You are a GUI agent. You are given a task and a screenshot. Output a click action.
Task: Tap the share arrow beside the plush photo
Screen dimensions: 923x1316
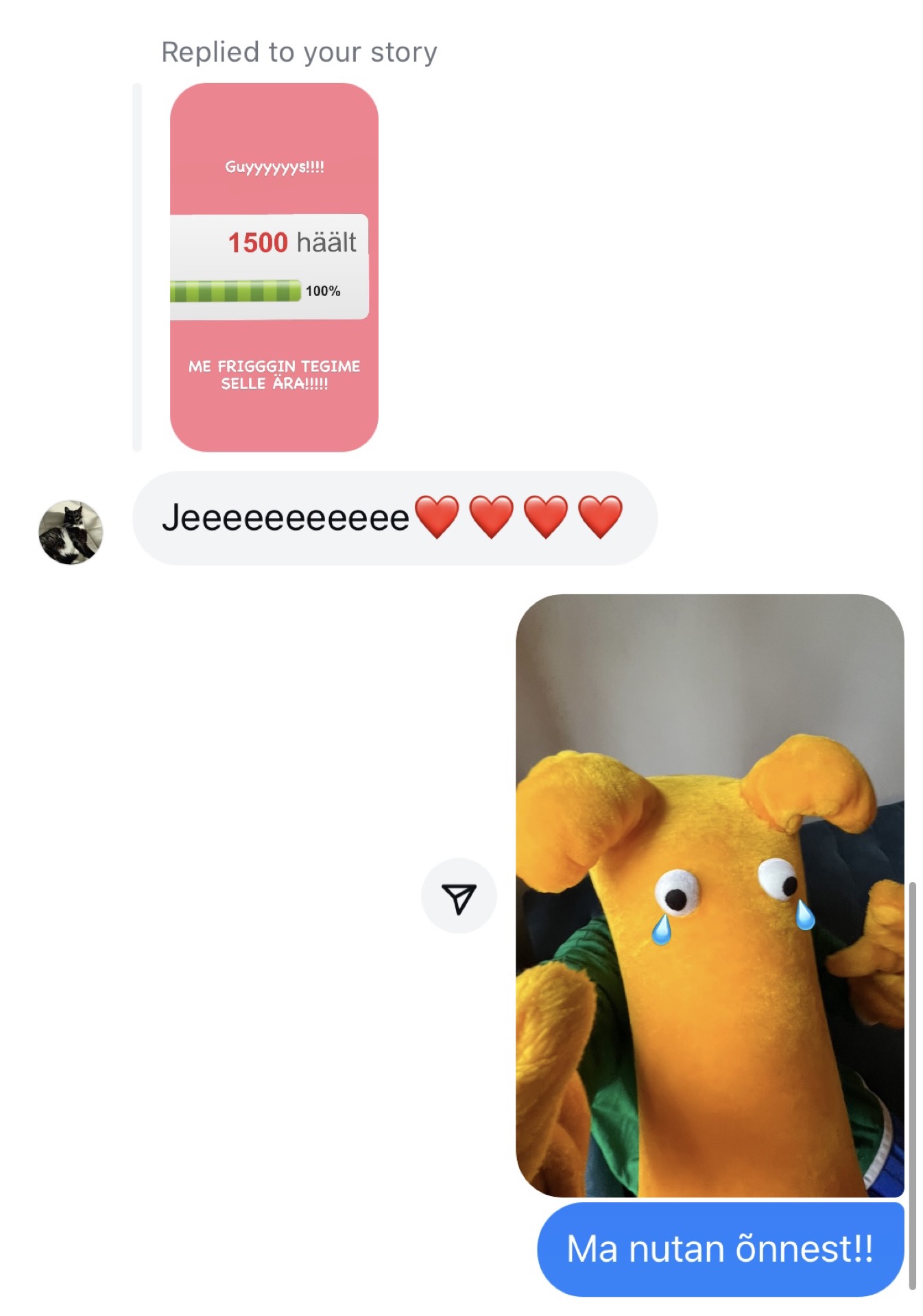tap(459, 897)
